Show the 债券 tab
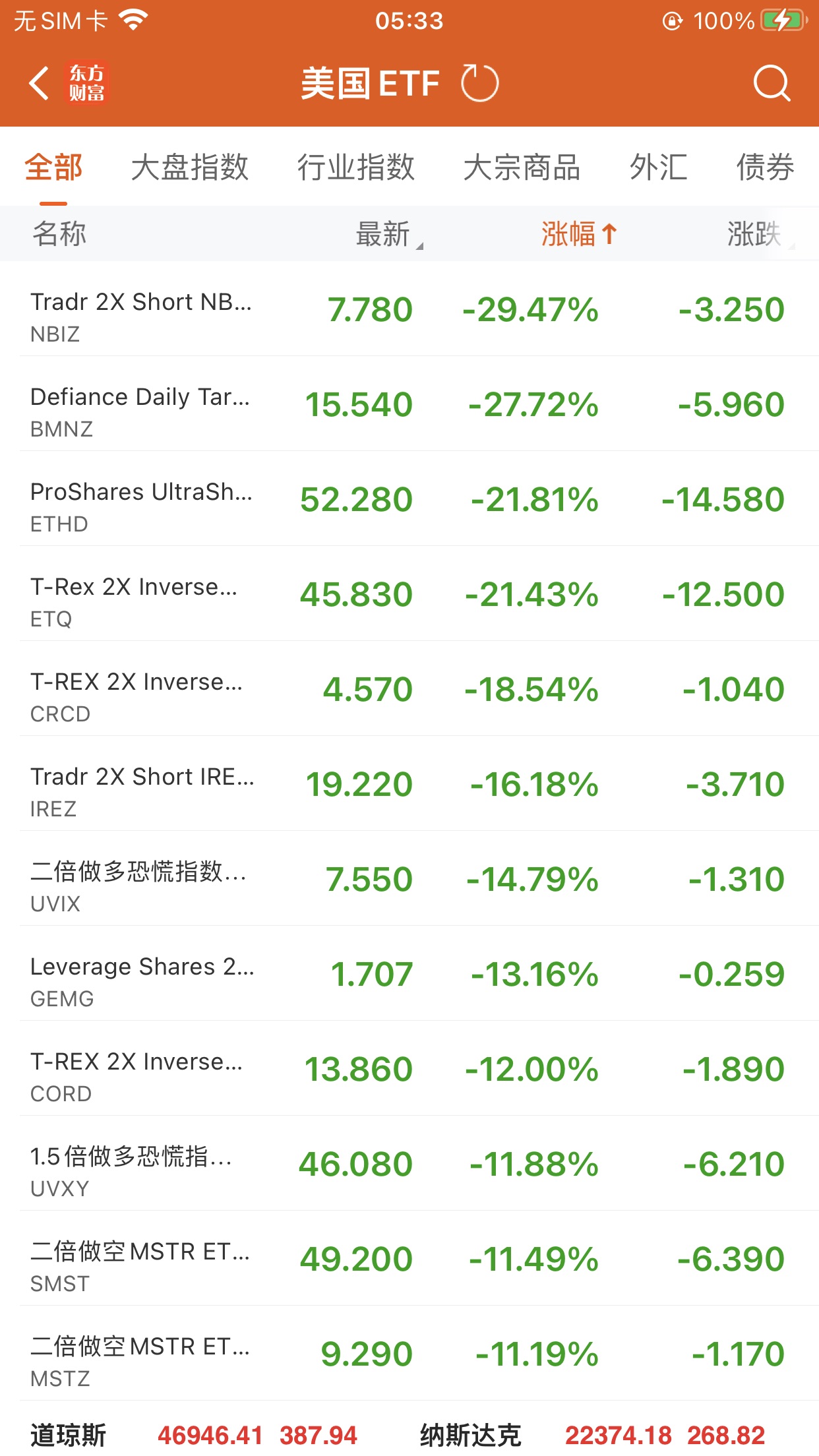The height and width of the screenshot is (1456, 819). click(x=765, y=167)
